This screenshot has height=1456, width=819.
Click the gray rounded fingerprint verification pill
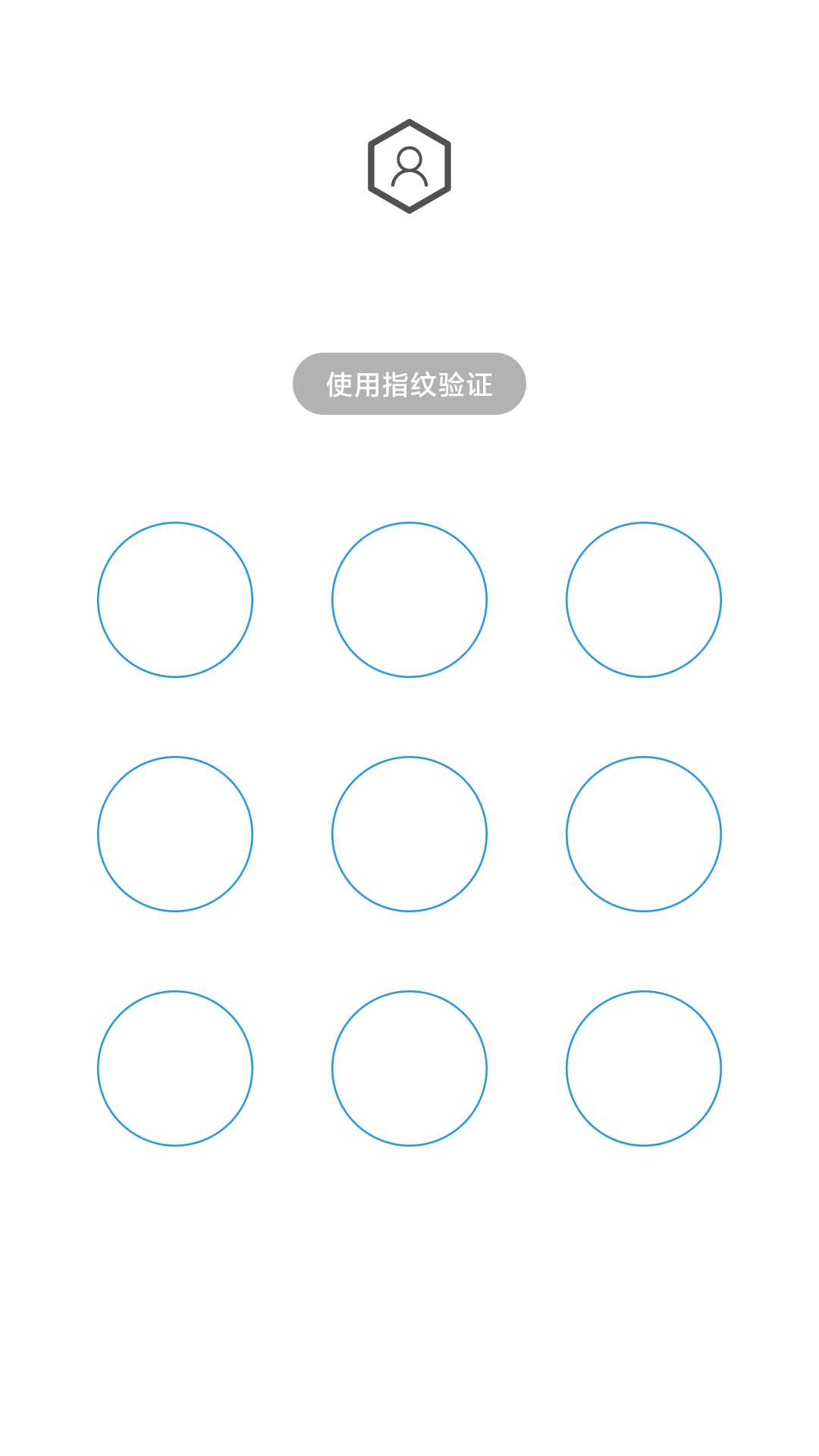[409, 384]
